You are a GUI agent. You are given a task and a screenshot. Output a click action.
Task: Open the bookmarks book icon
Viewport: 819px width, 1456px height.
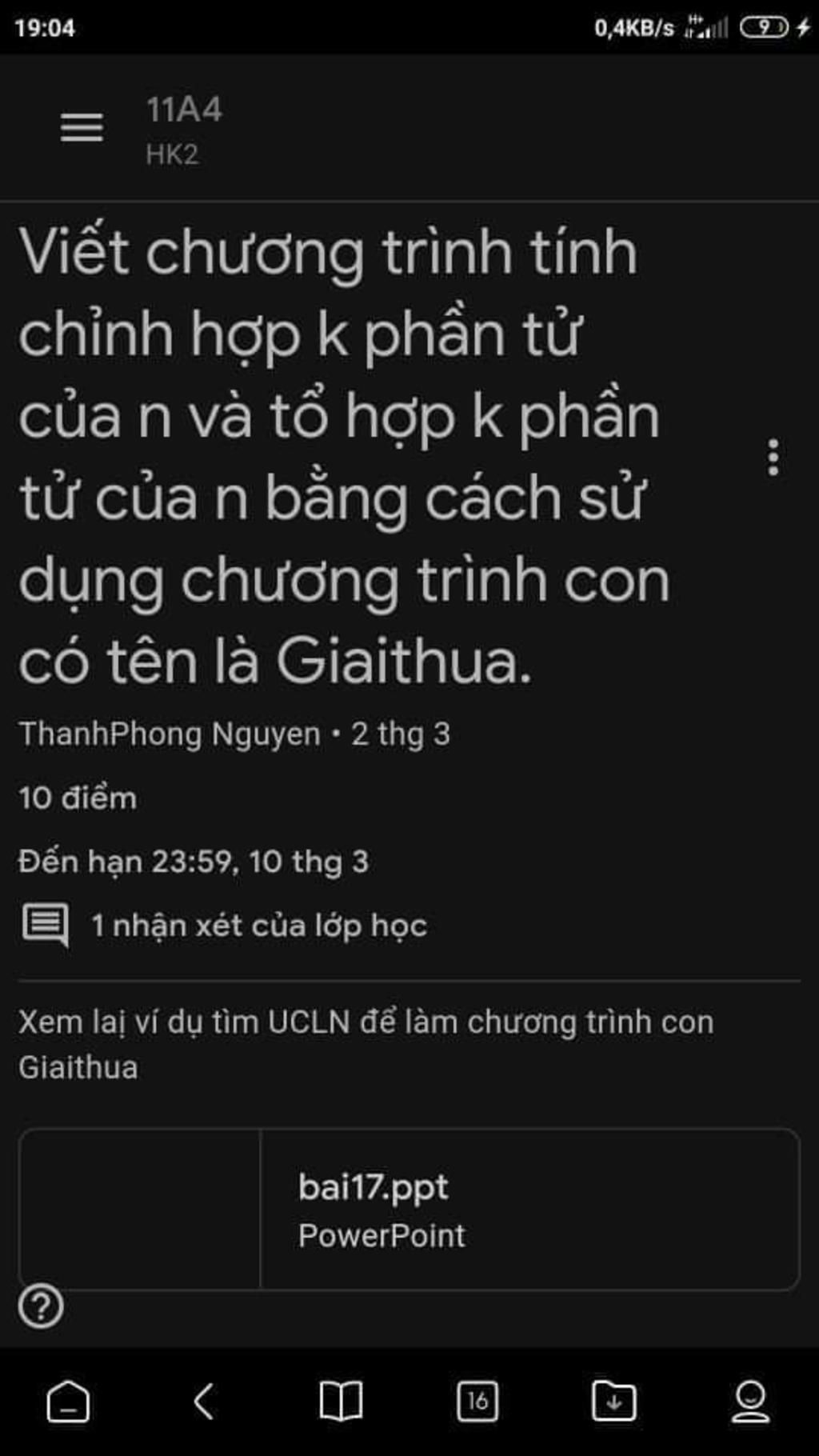click(341, 1402)
